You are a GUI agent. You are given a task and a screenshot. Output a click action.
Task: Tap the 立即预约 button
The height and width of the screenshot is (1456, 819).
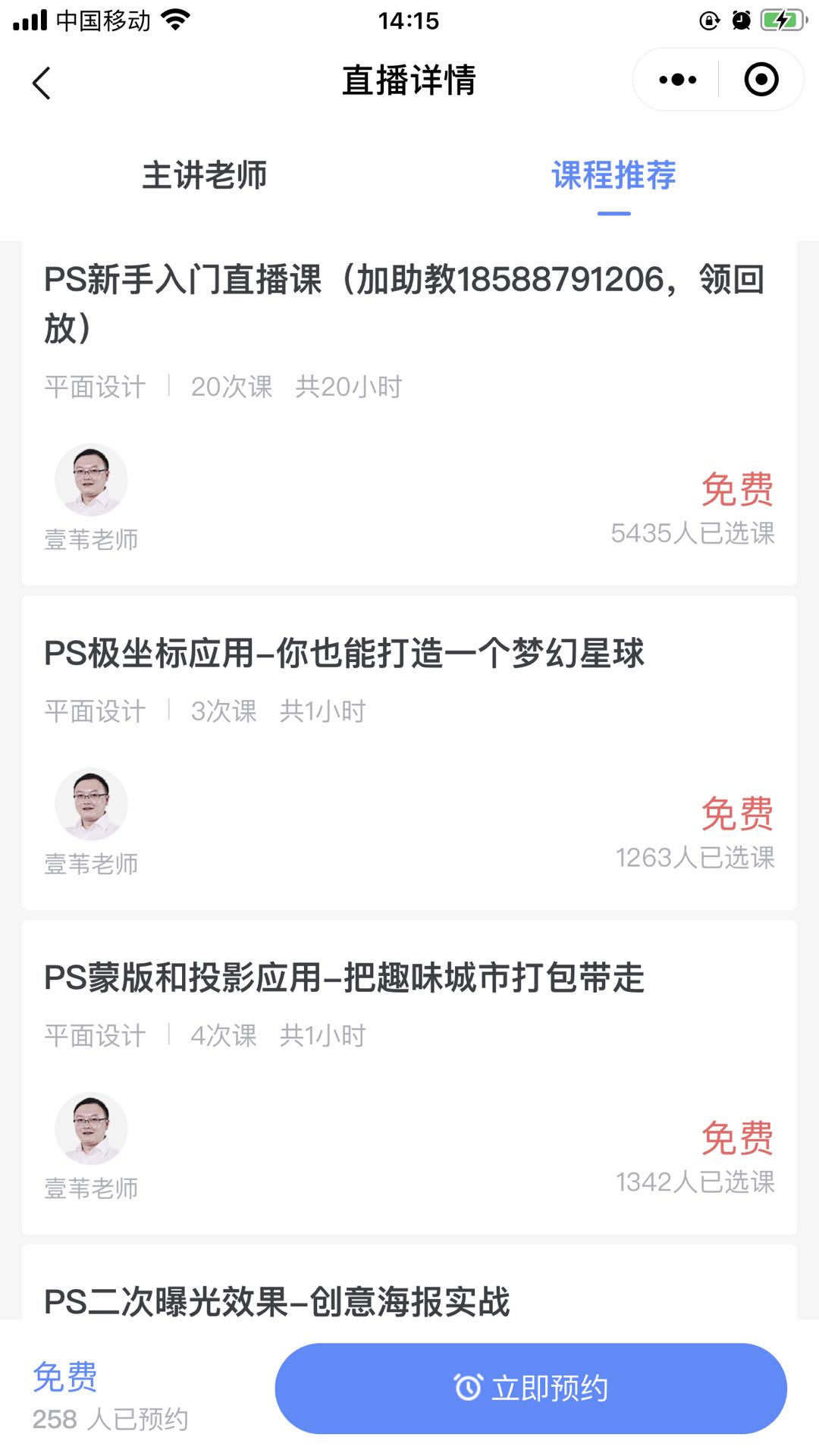tap(531, 1389)
